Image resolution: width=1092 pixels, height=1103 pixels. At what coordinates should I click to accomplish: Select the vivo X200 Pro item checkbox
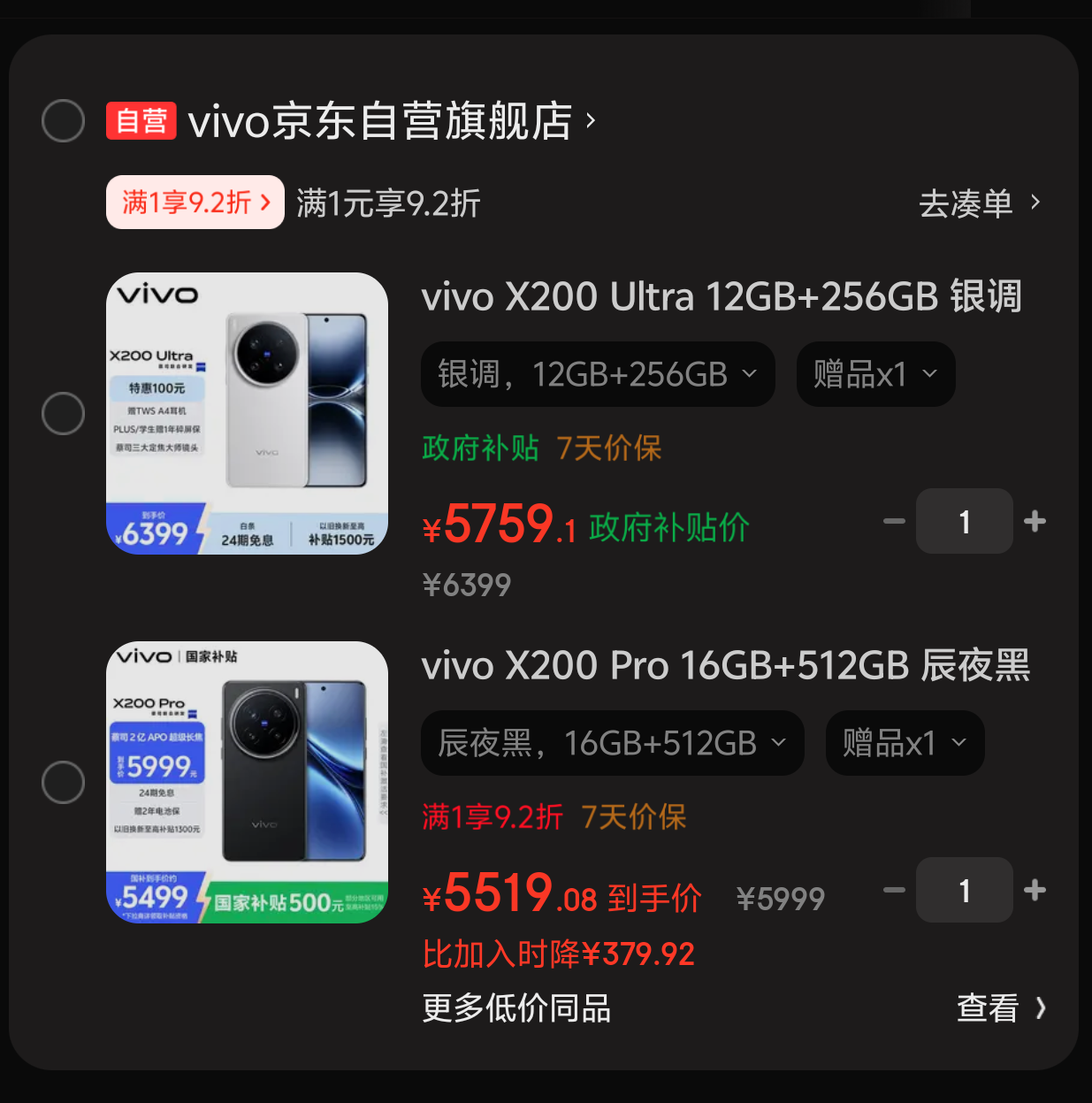(x=64, y=782)
